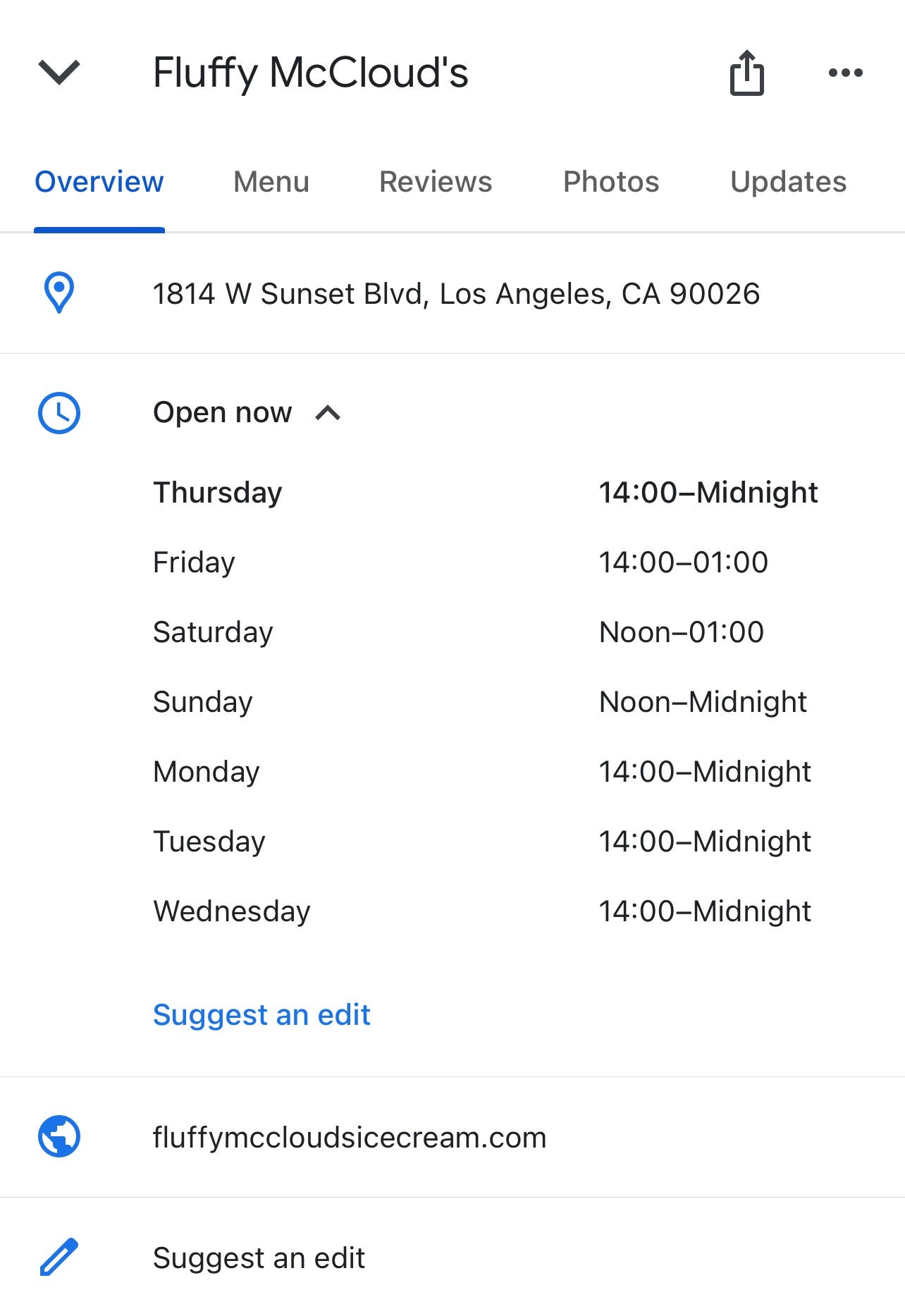The image size is (905, 1316).
Task: Tap the 1814 W Sunset Blvd address row
Action: (456, 294)
